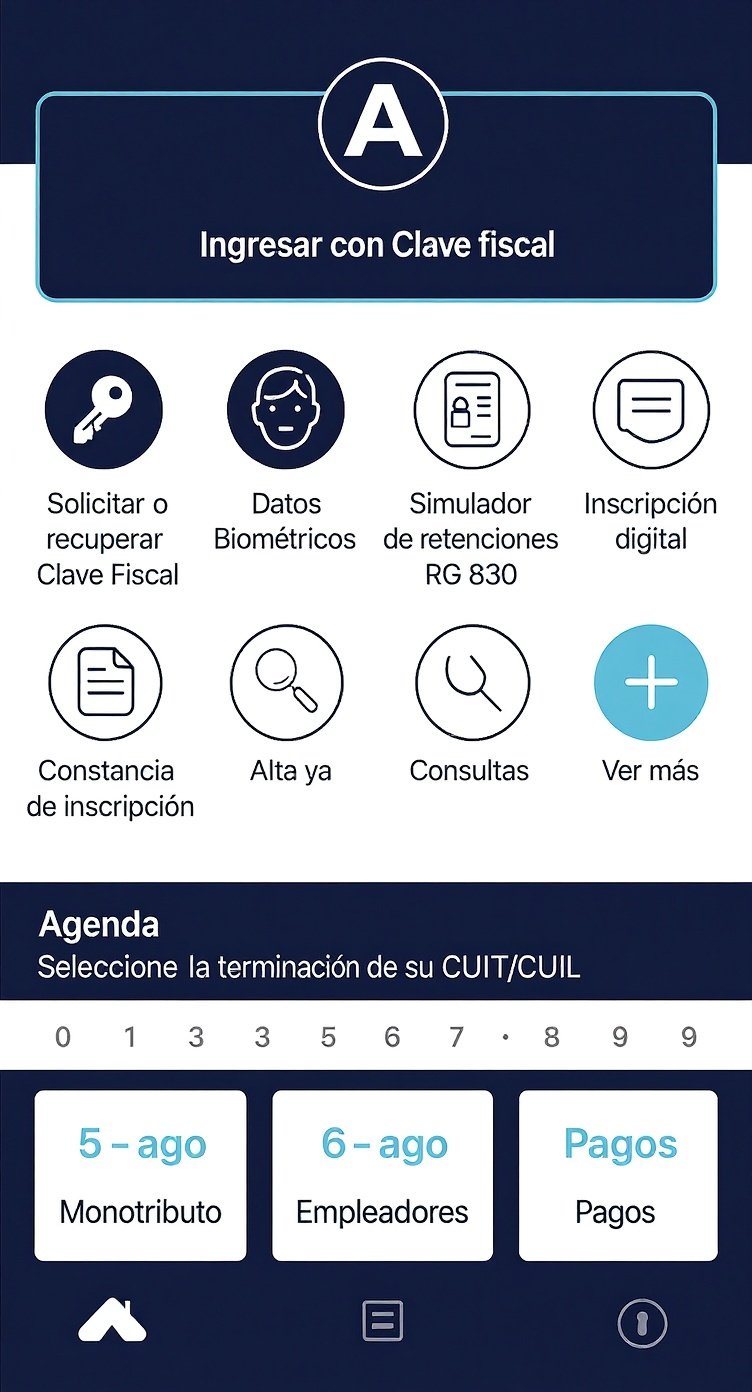Open the 5-ago Monotributo card
This screenshot has height=1392, width=752.
tap(140, 1175)
